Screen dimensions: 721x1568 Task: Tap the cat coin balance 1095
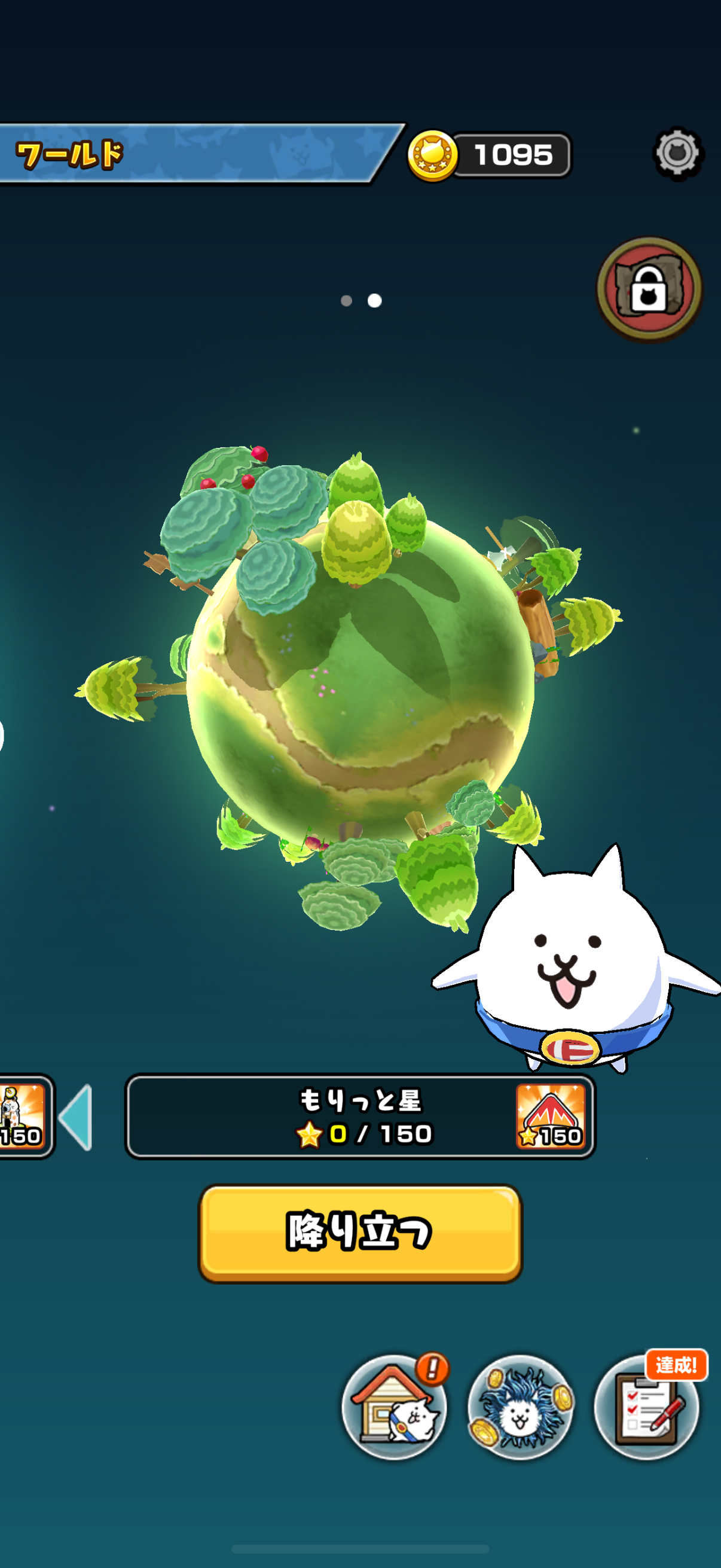490,155
